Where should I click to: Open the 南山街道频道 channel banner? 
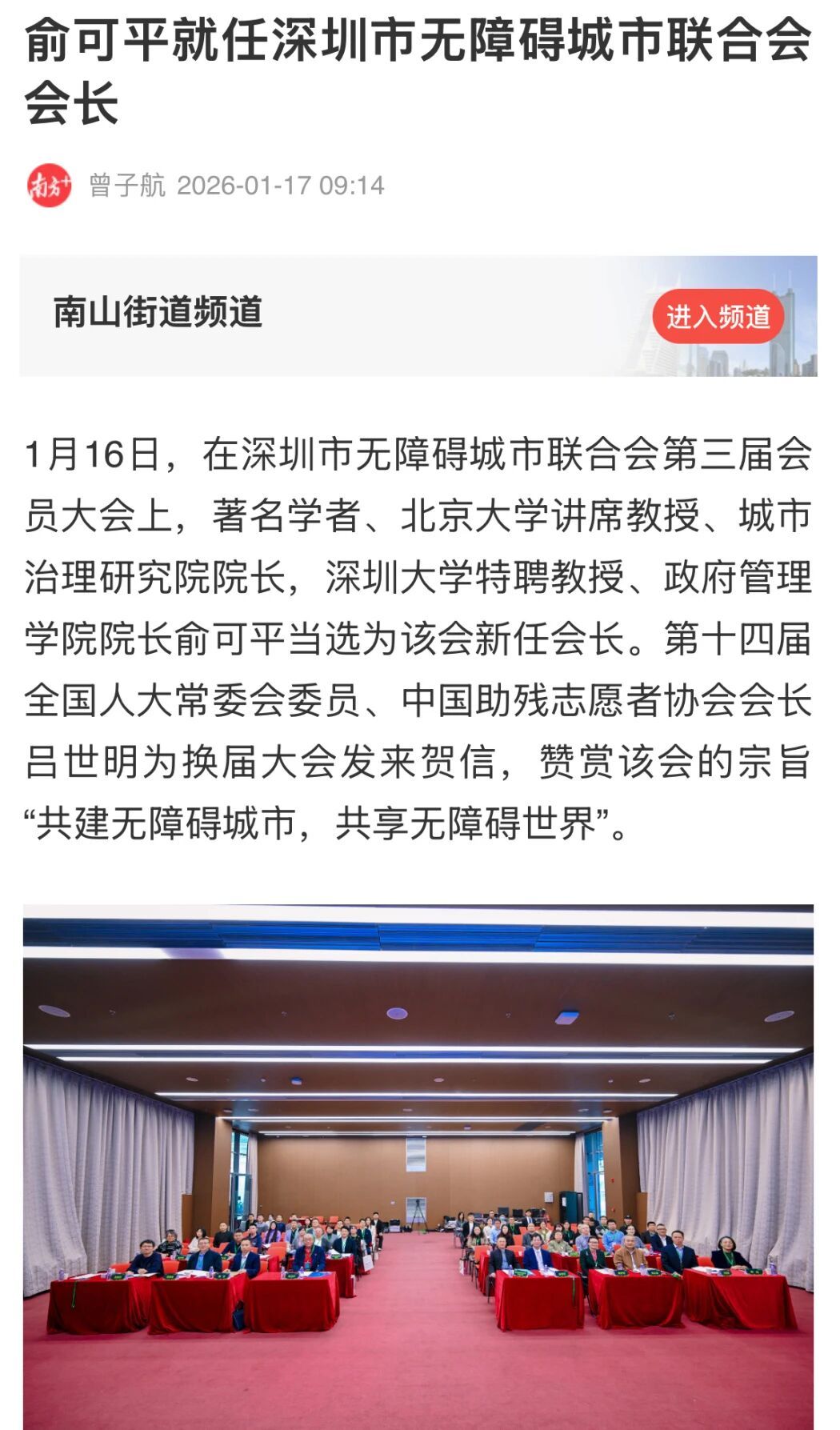pos(158,313)
